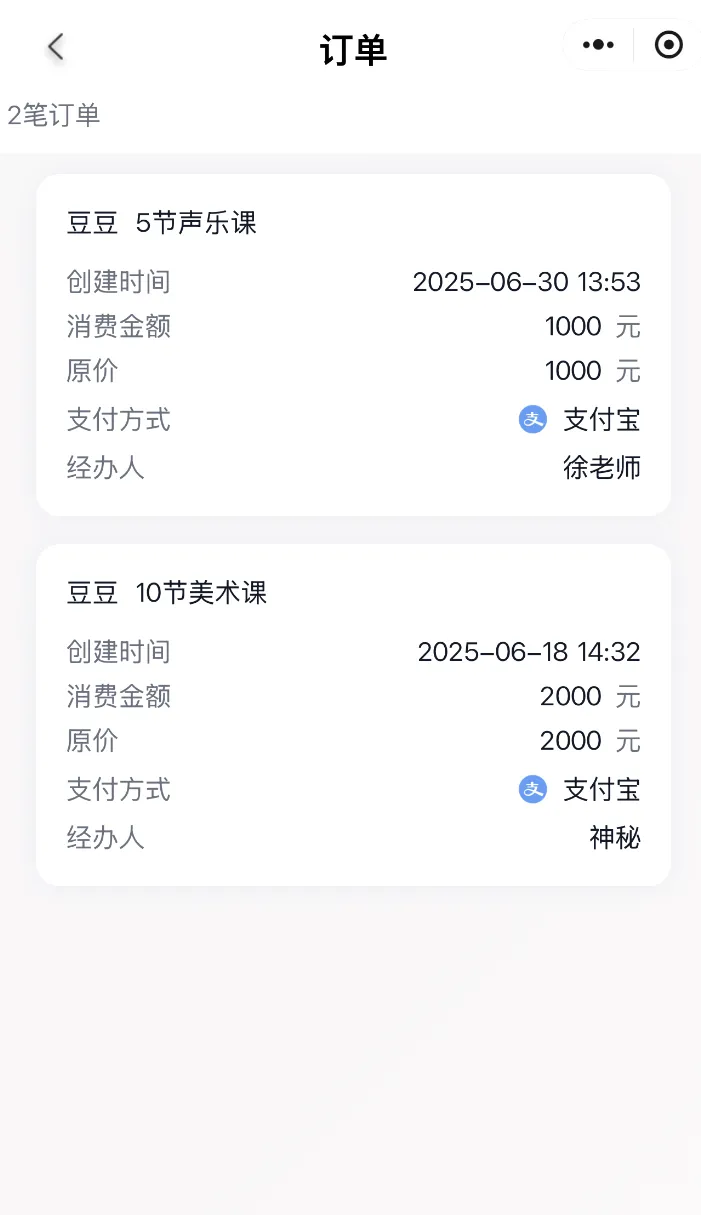Image resolution: width=701 pixels, height=1215 pixels.
Task: Open the mini program more options menu
Action: [x=598, y=45]
